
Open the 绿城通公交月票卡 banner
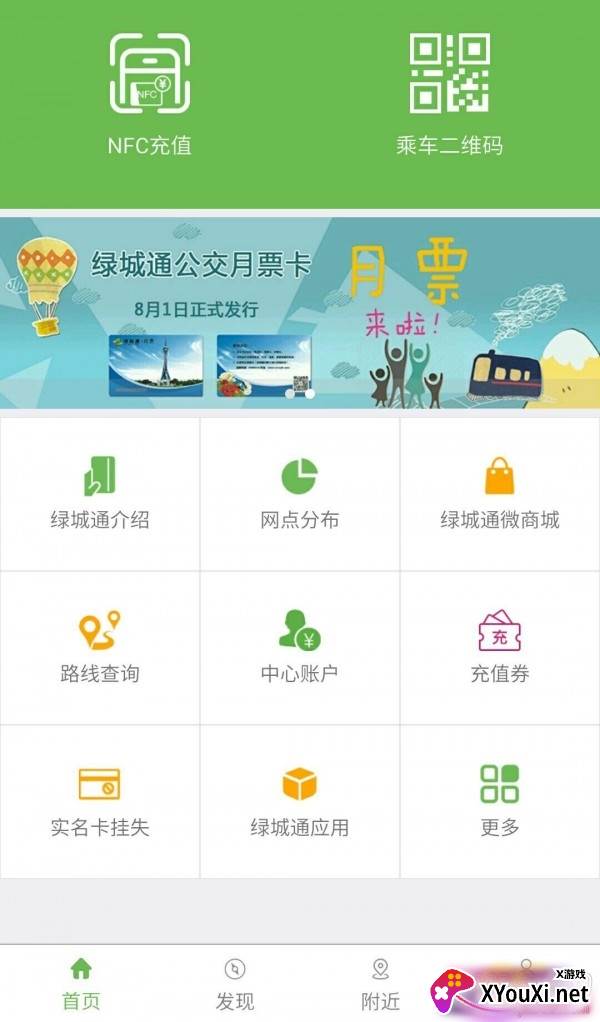pyautogui.click(x=300, y=313)
